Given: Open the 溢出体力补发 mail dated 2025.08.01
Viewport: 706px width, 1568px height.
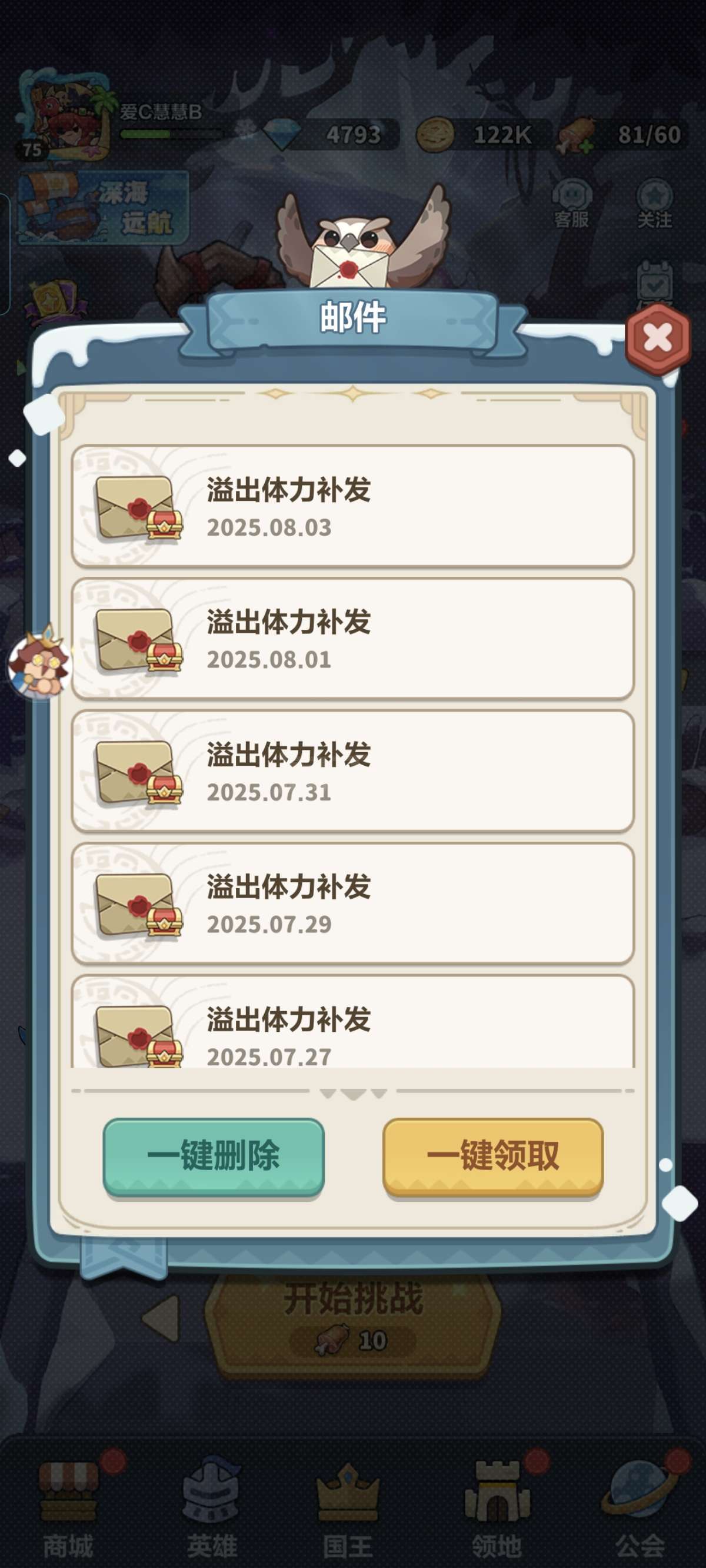Looking at the screenshot, I should pos(353,639).
